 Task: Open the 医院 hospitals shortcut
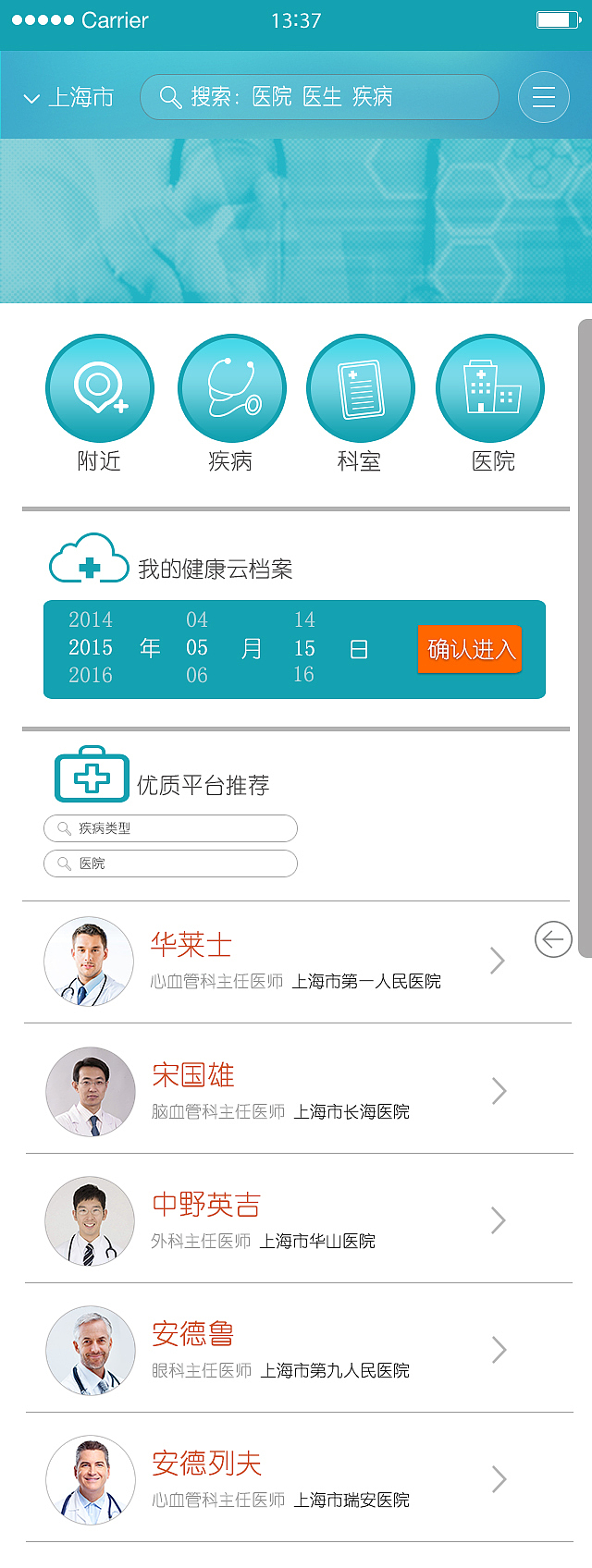coord(491,389)
